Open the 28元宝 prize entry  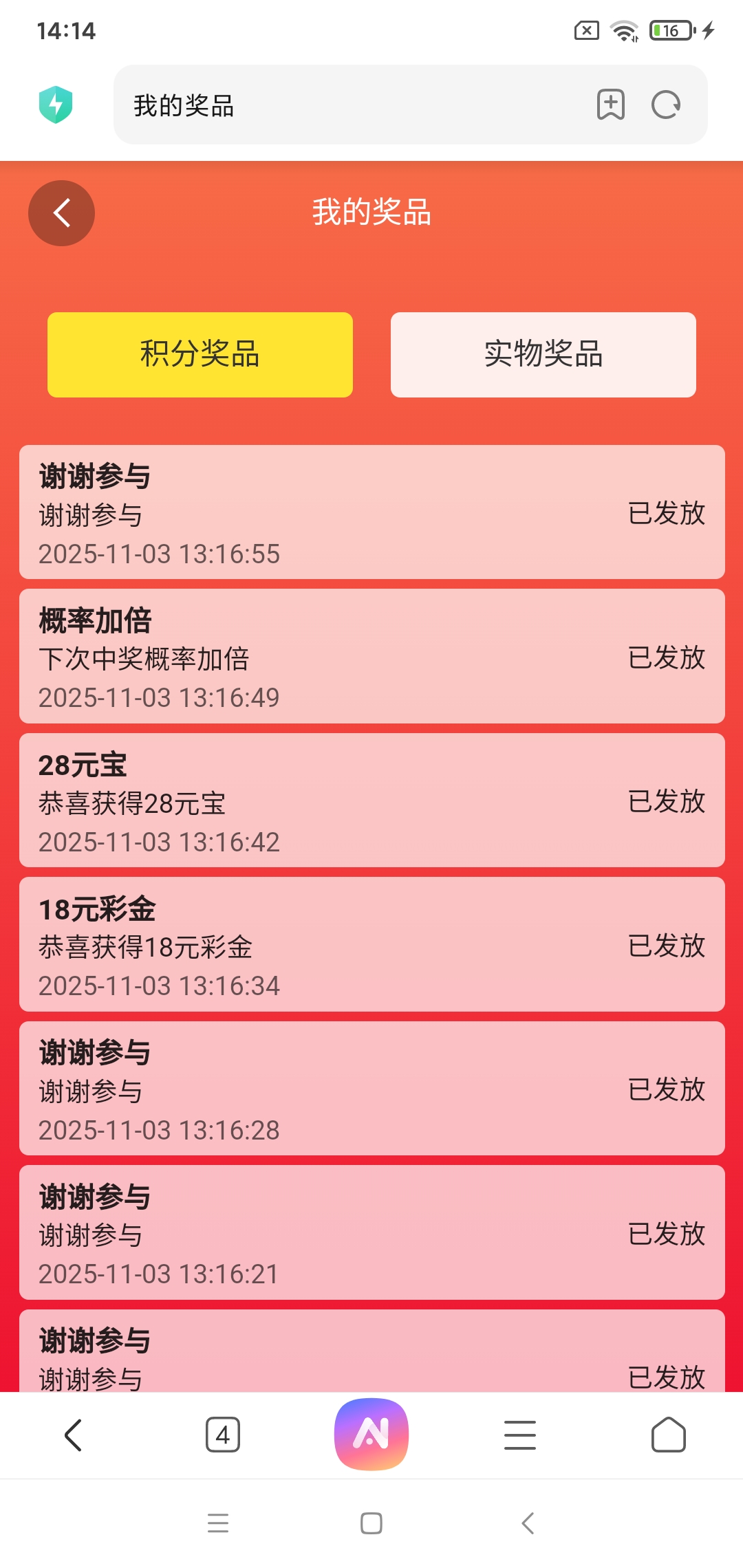(371, 799)
